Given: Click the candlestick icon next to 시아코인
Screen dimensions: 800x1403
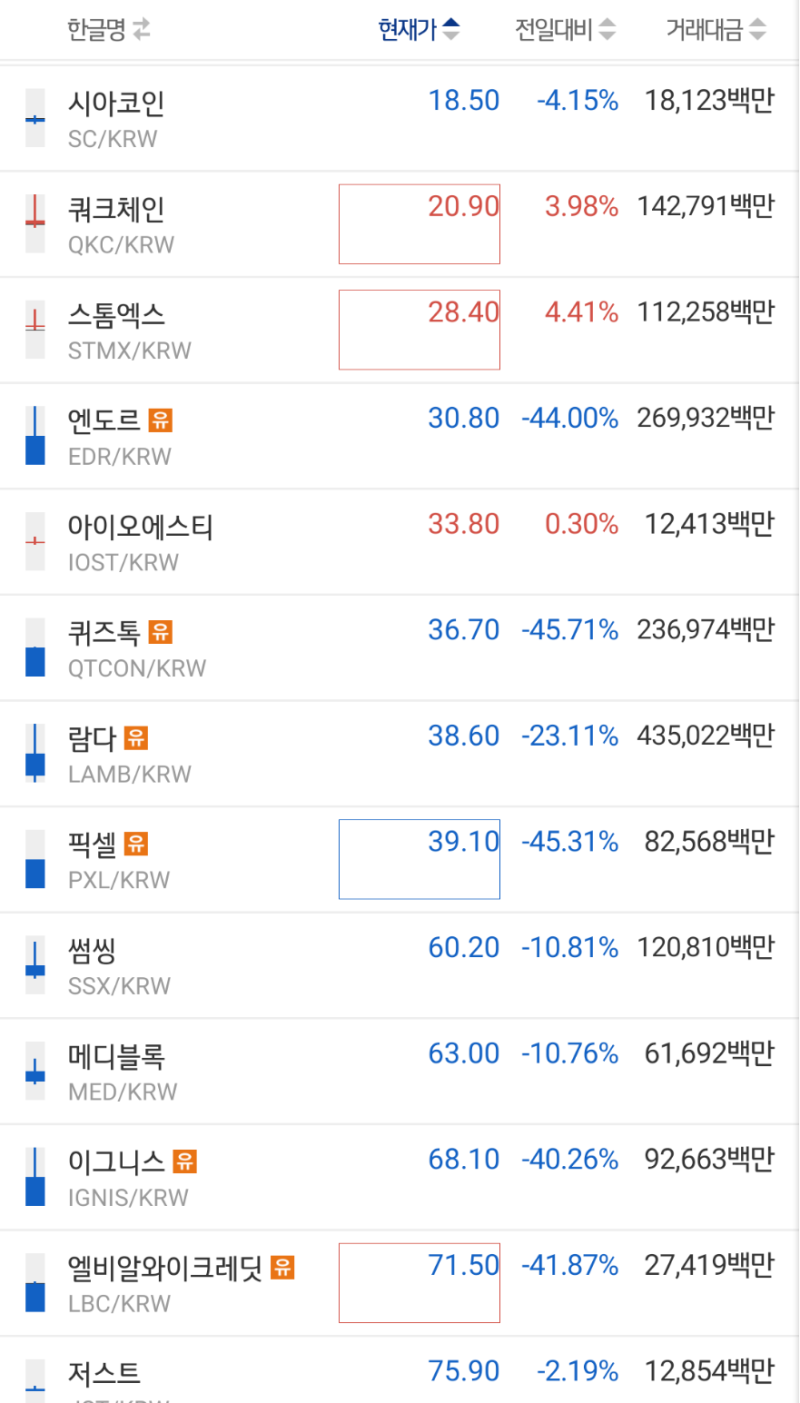Looking at the screenshot, I should (x=32, y=118).
